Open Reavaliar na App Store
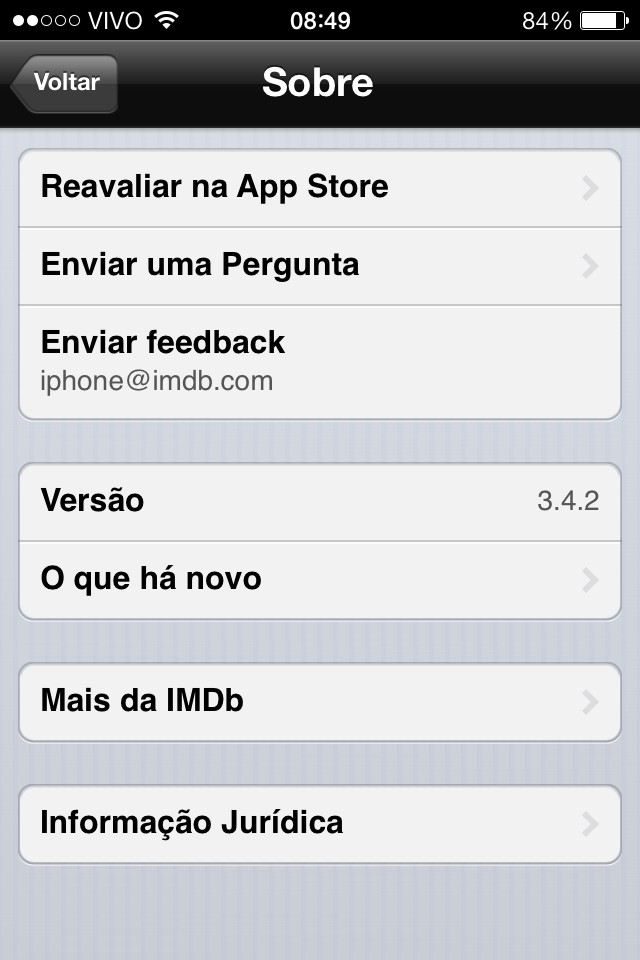The image size is (640, 960). pos(320,188)
